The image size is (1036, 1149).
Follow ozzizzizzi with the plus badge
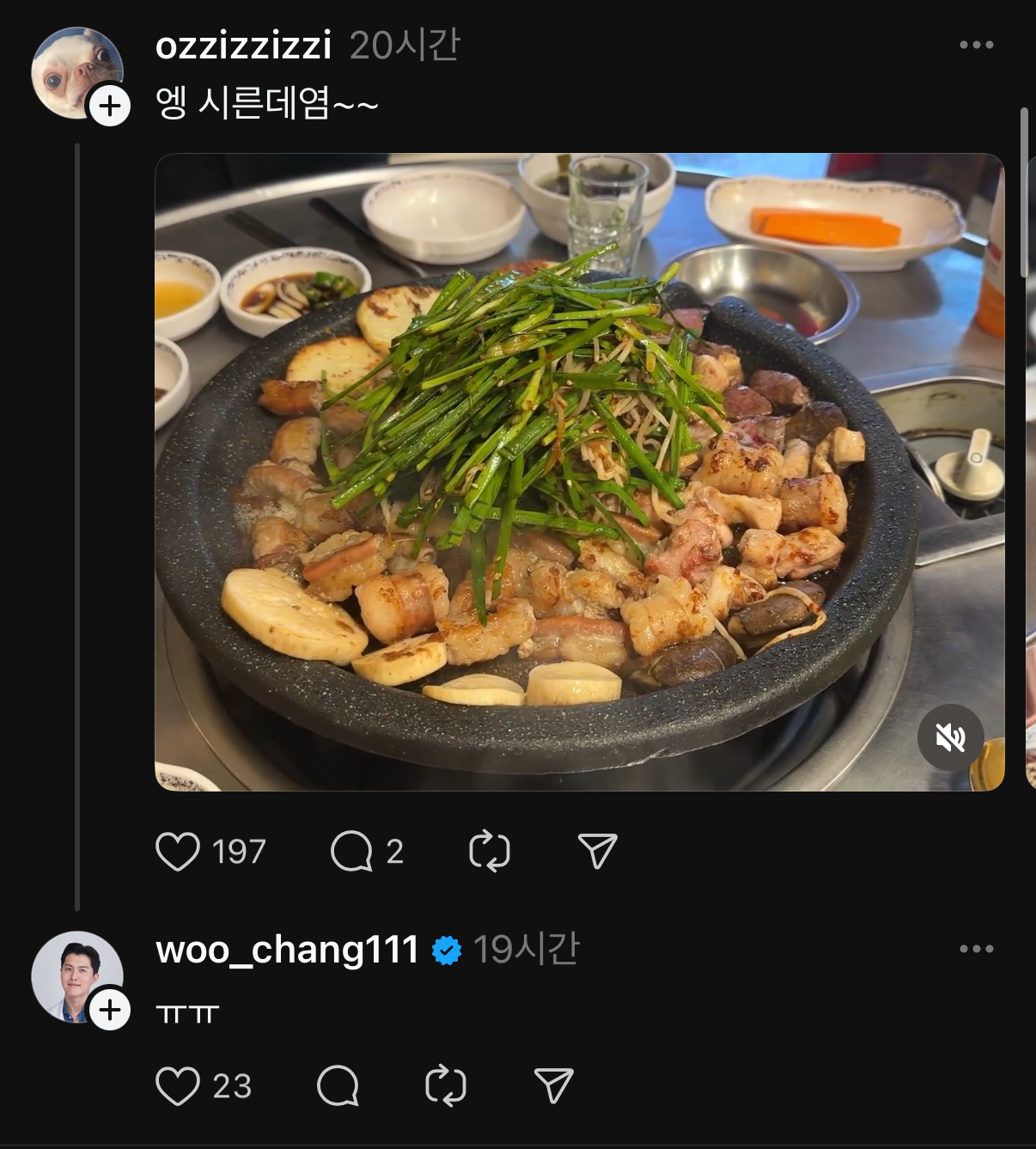110,108
